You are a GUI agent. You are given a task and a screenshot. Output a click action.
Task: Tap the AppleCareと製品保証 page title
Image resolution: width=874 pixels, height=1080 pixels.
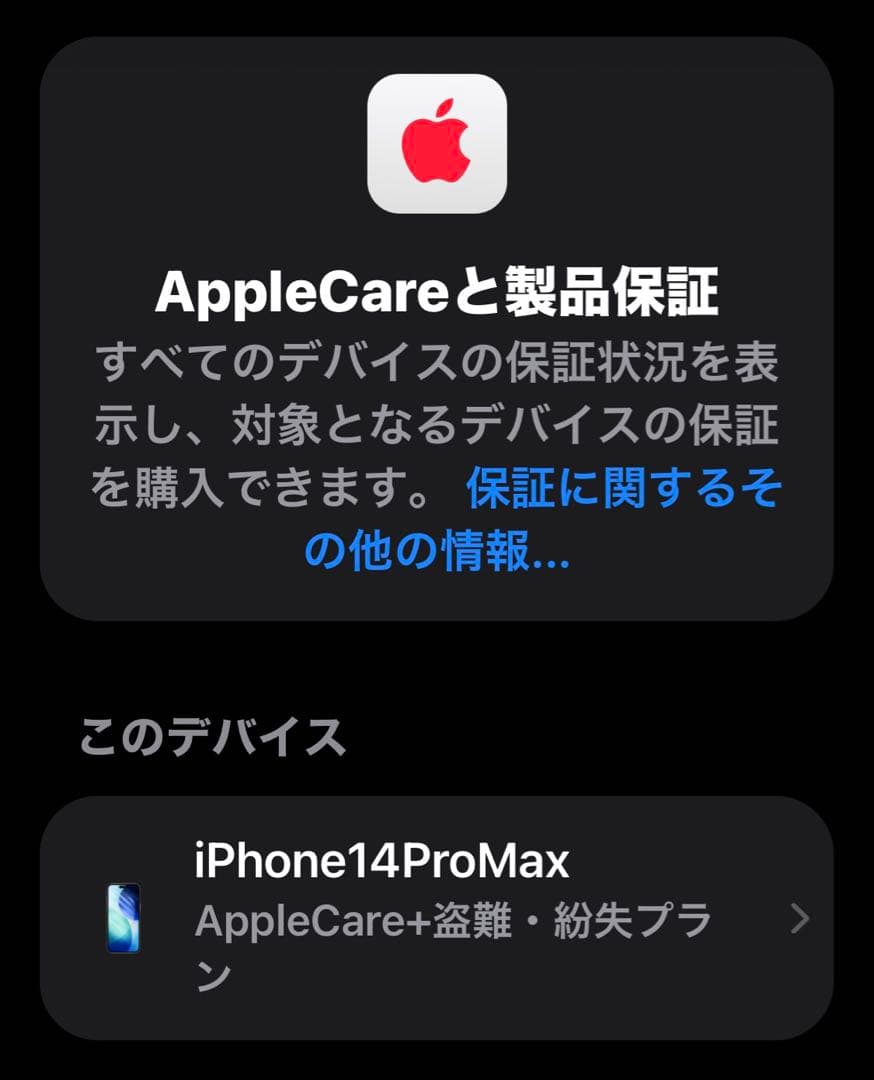(437, 291)
